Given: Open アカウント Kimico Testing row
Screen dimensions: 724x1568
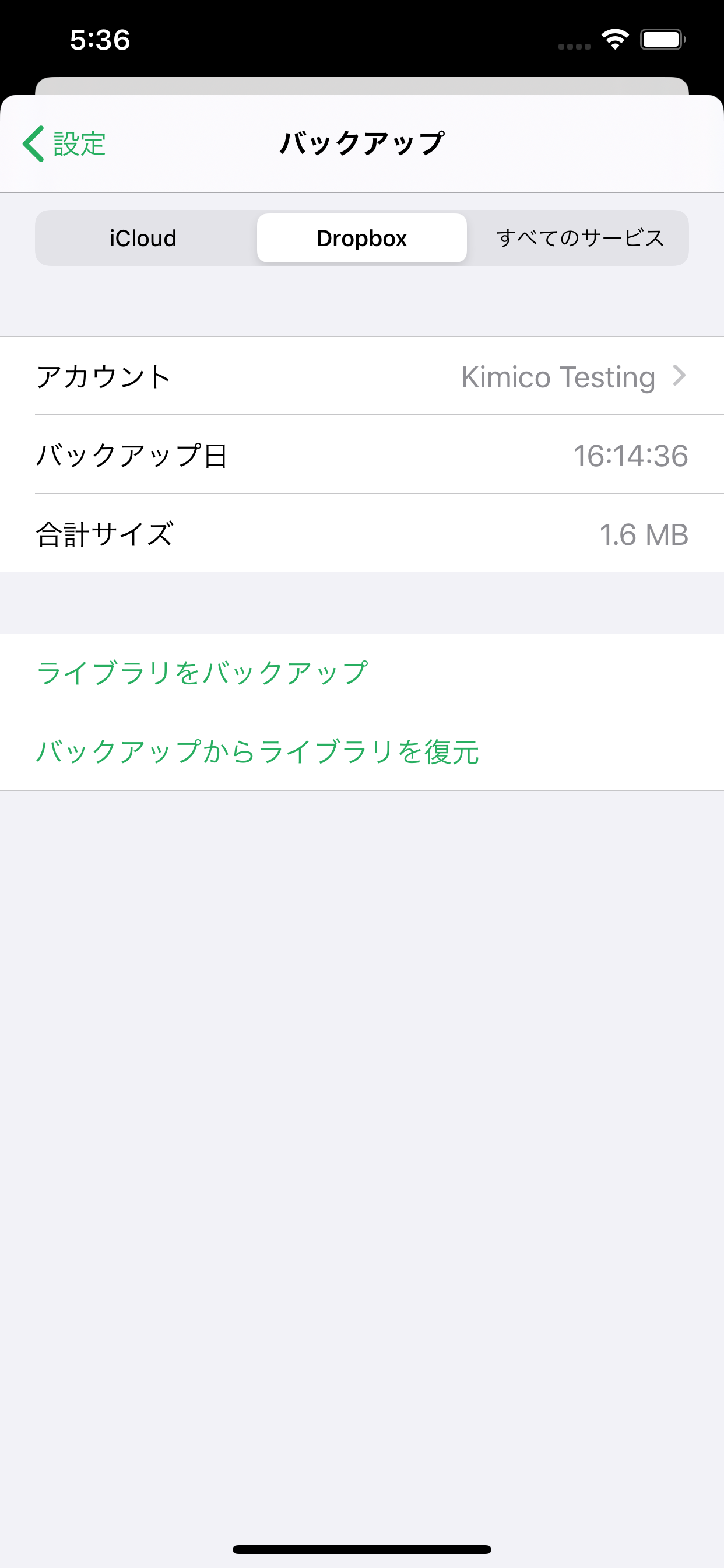Looking at the screenshot, I should click(361, 376).
